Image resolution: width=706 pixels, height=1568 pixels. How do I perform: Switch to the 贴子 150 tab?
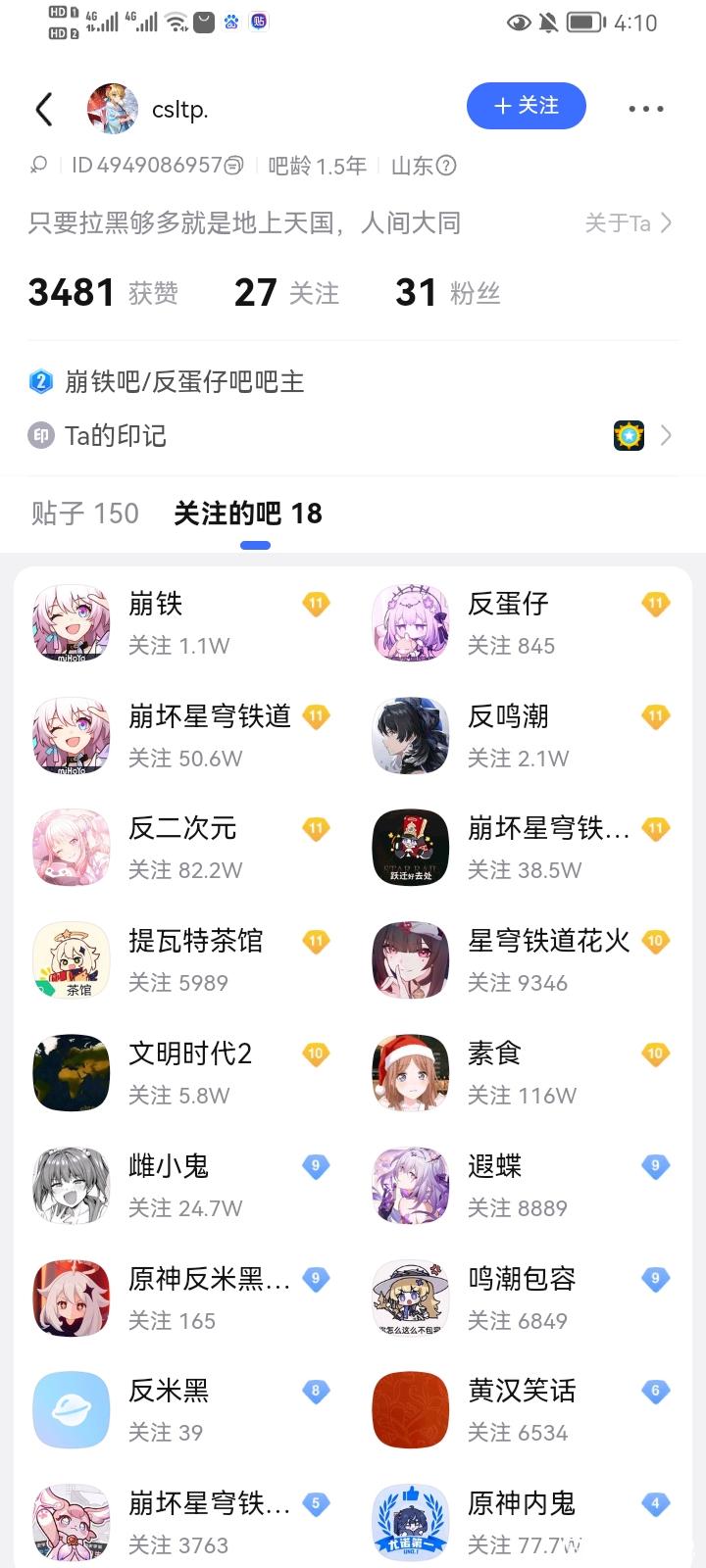coord(85,513)
